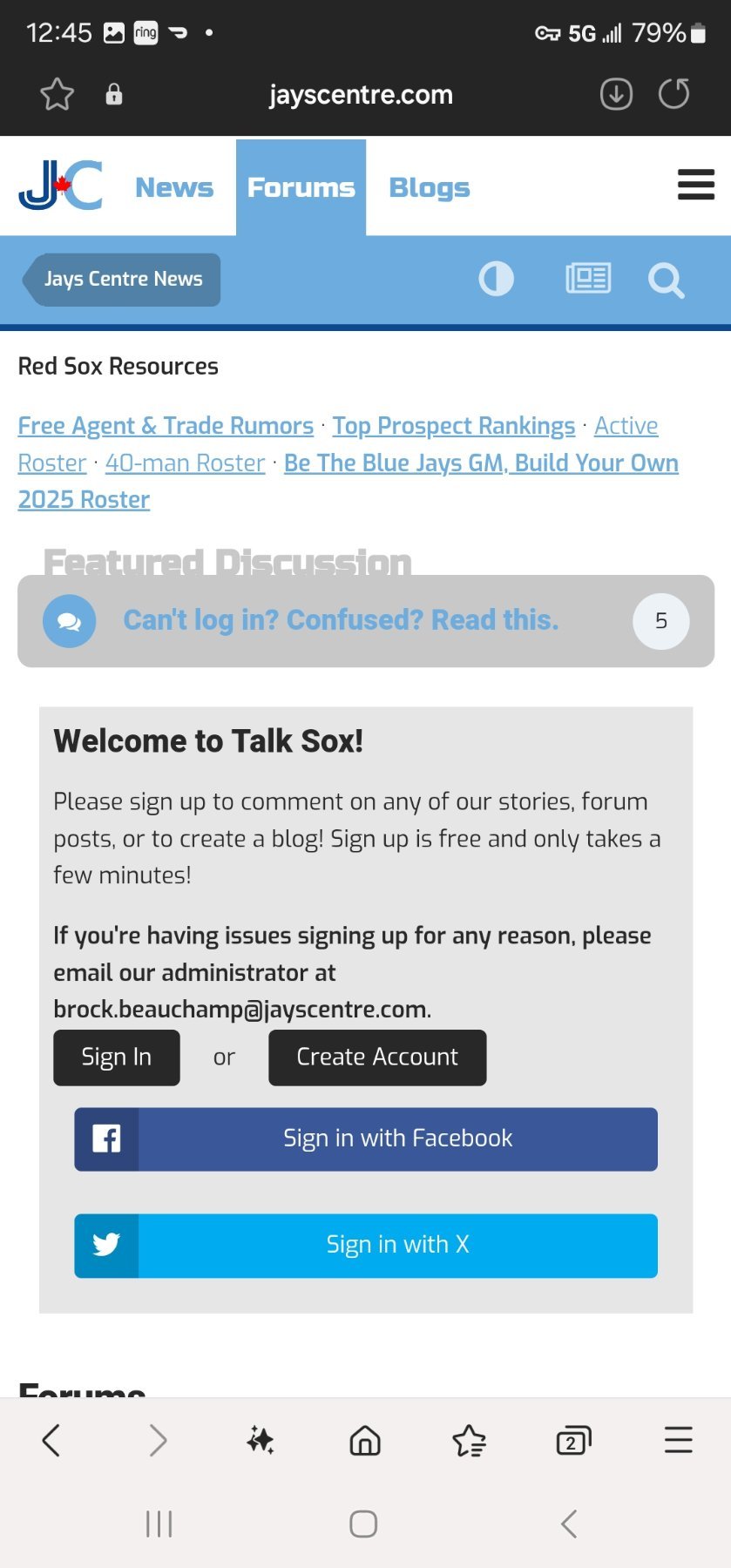Bookmark this page with the star icon
Image resolution: width=731 pixels, height=1568 pixels.
click(x=58, y=94)
